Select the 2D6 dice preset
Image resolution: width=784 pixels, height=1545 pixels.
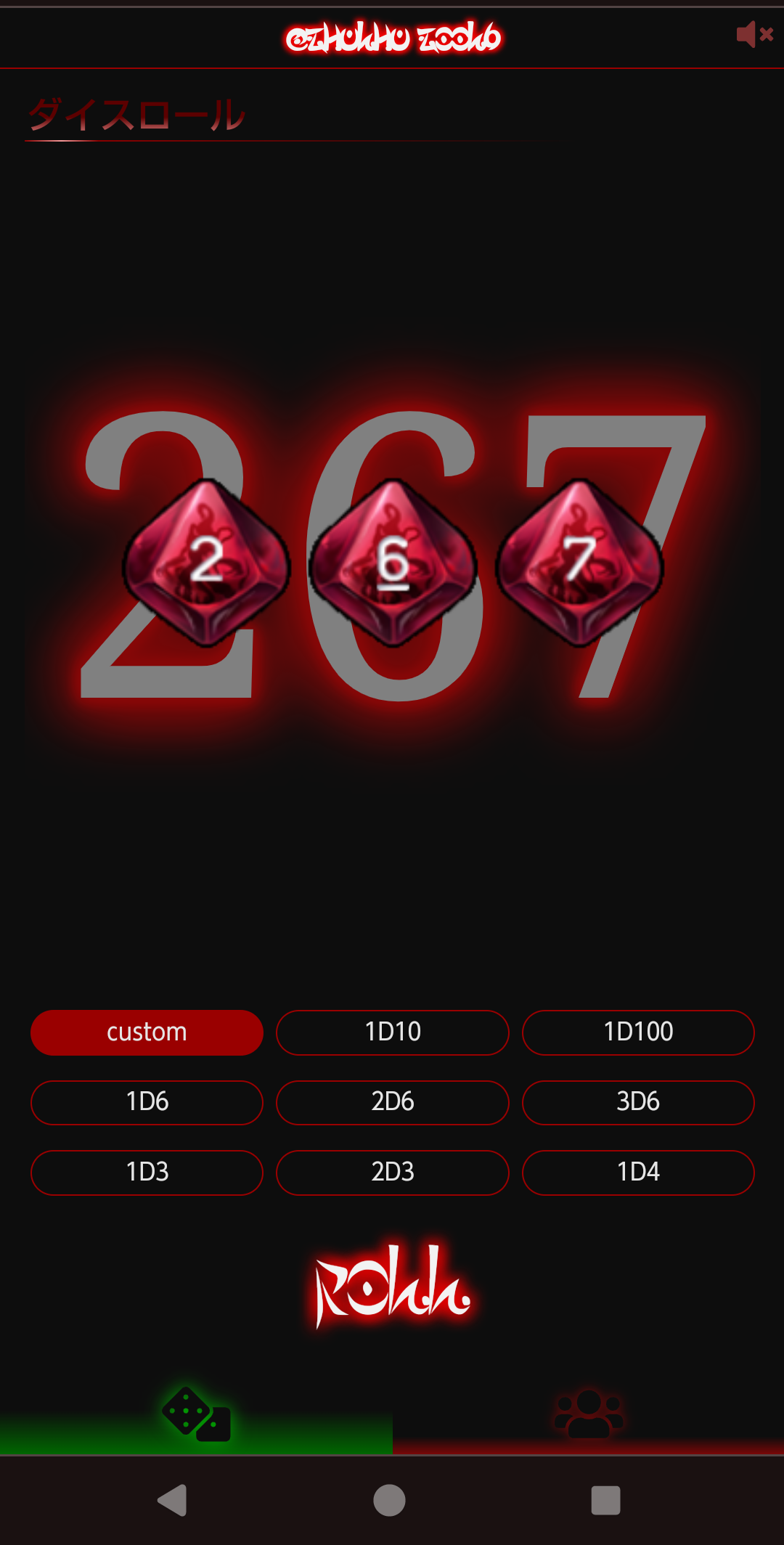pos(392,1102)
